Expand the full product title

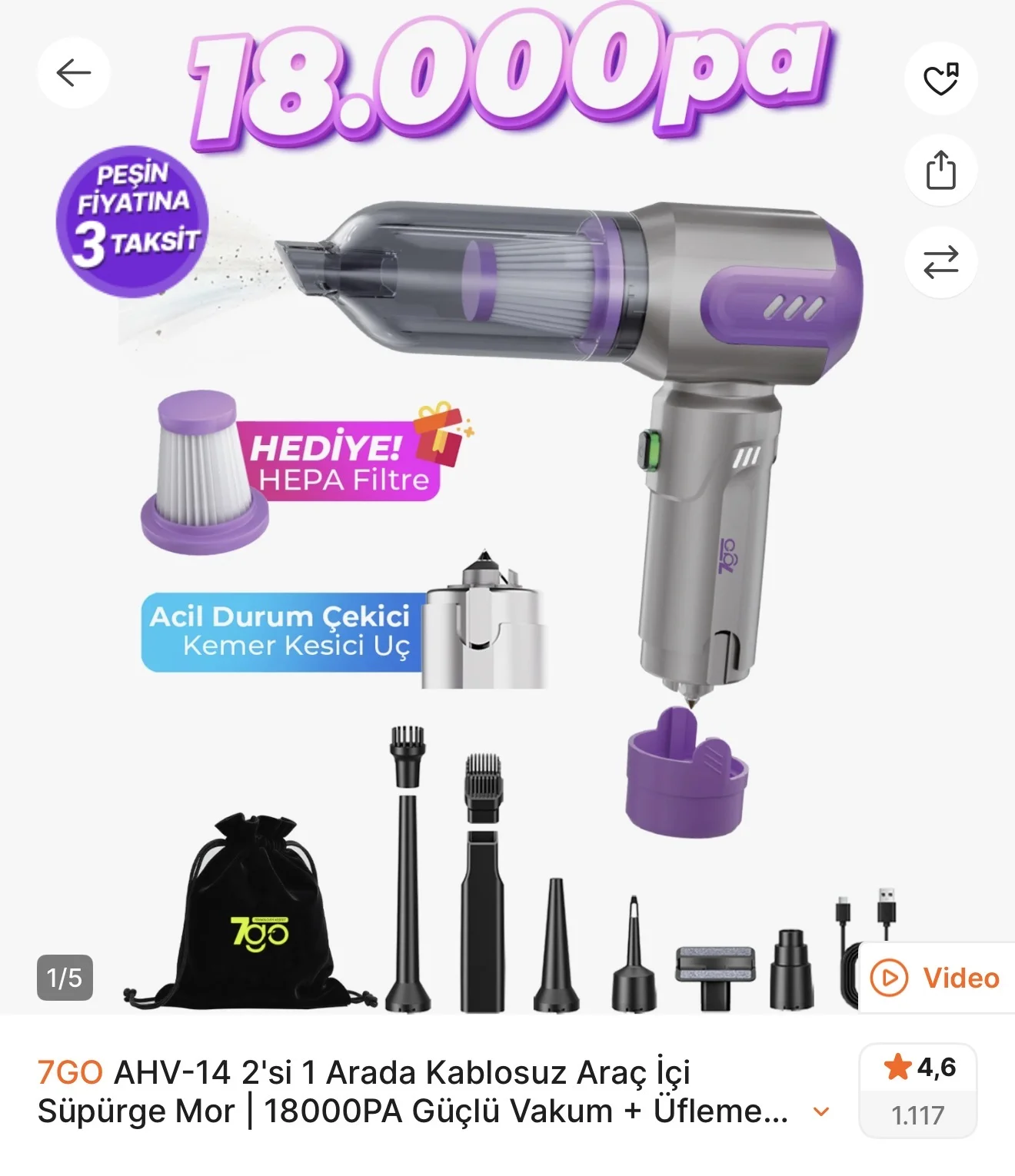[821, 1111]
